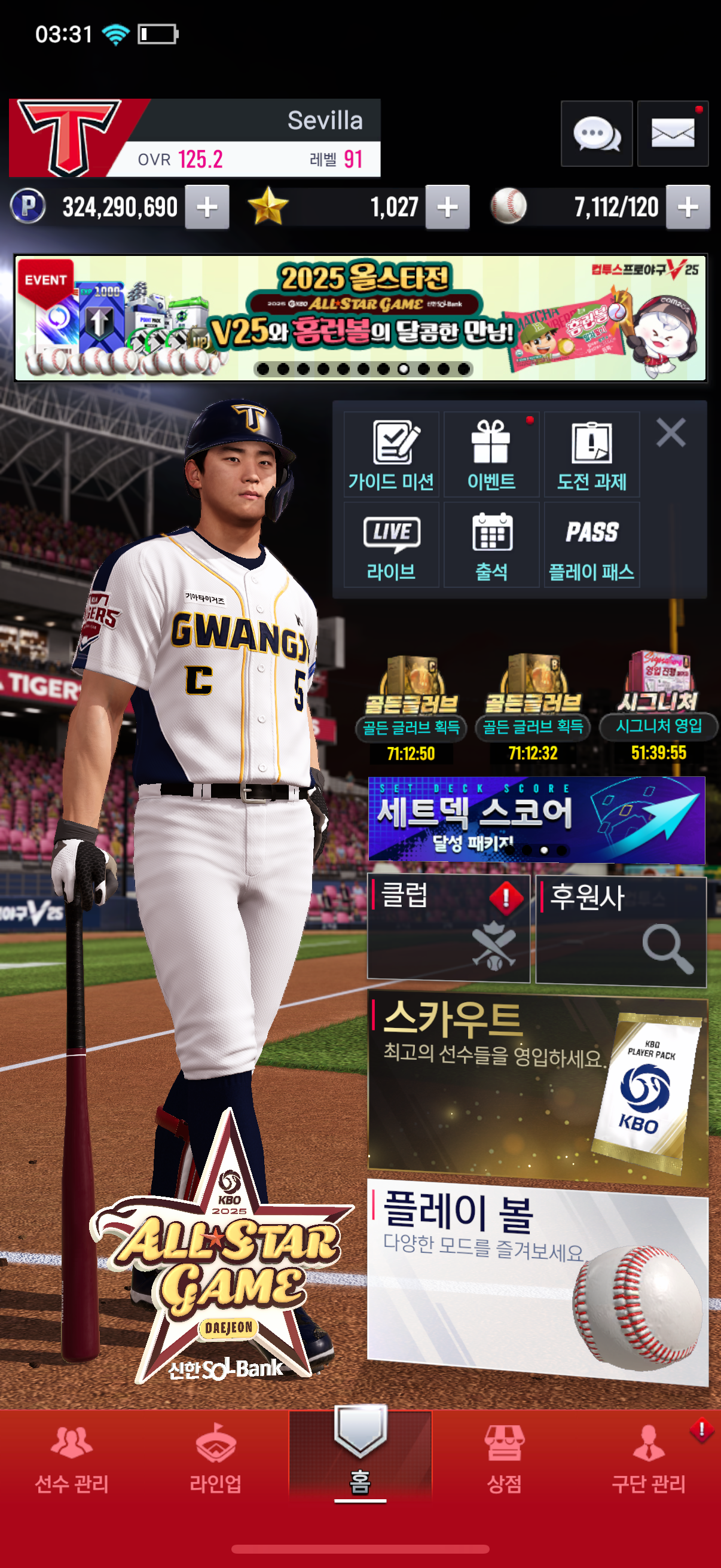The height and width of the screenshot is (1568, 721).
Task: Open 라이브 section
Action: pyautogui.click(x=391, y=545)
